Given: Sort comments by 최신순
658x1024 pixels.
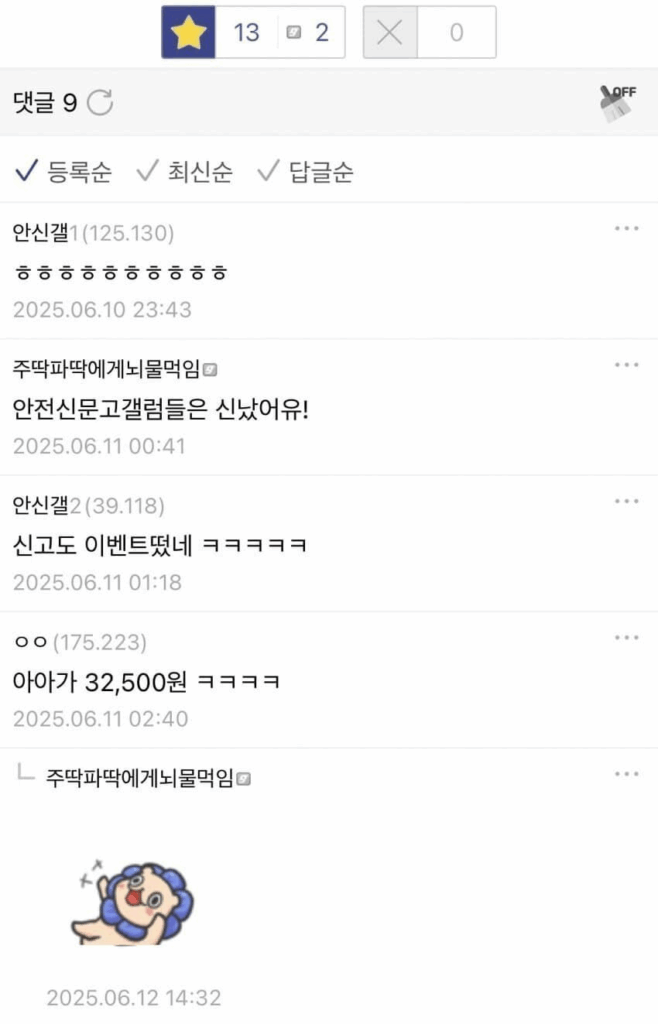Looking at the screenshot, I should click(185, 172).
